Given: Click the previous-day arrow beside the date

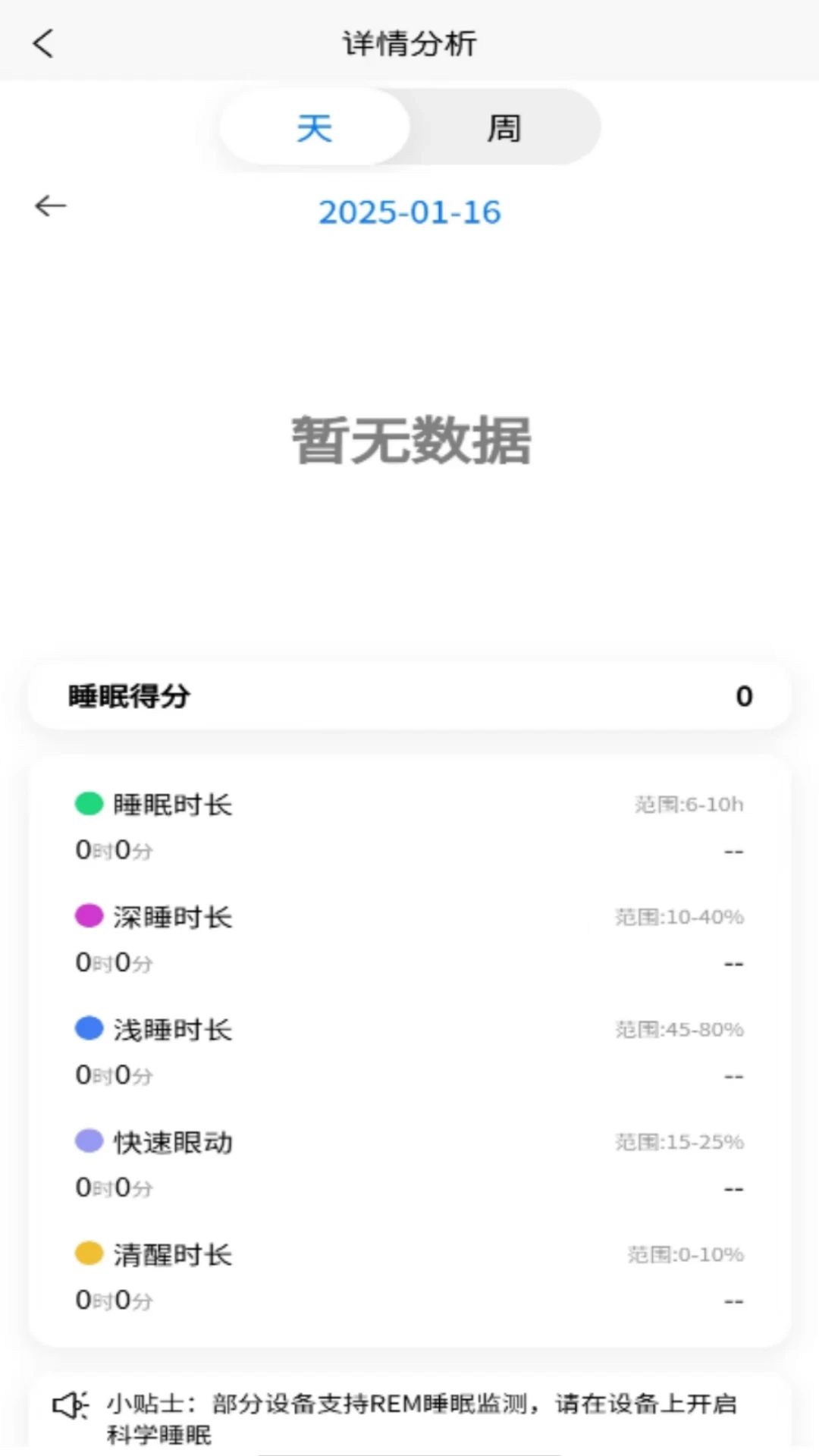Looking at the screenshot, I should (50, 206).
